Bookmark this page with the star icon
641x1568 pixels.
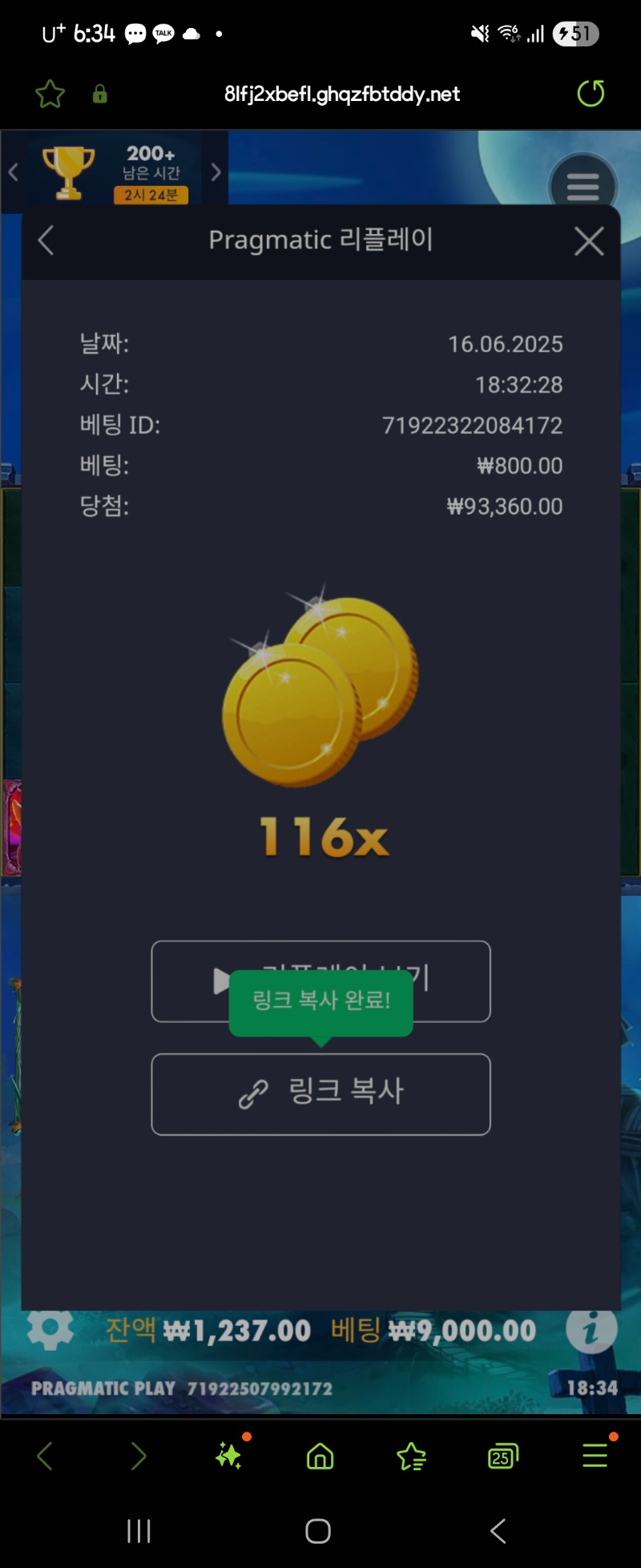click(50, 94)
